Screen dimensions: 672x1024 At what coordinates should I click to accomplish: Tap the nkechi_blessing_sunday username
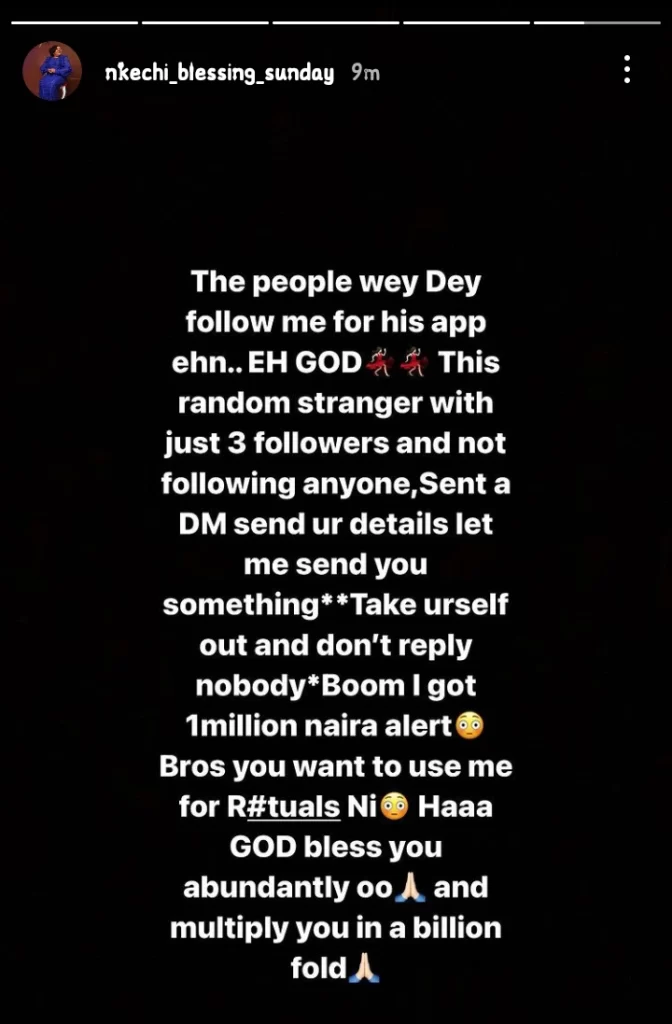(x=219, y=73)
